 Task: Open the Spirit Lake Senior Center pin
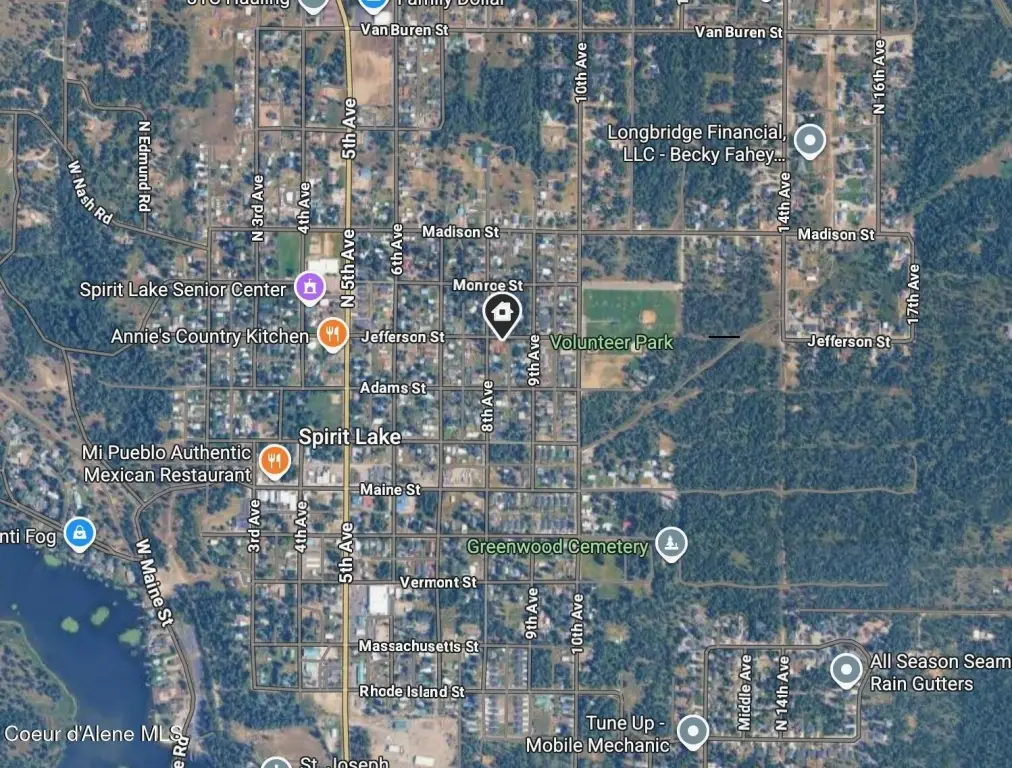[x=310, y=289]
